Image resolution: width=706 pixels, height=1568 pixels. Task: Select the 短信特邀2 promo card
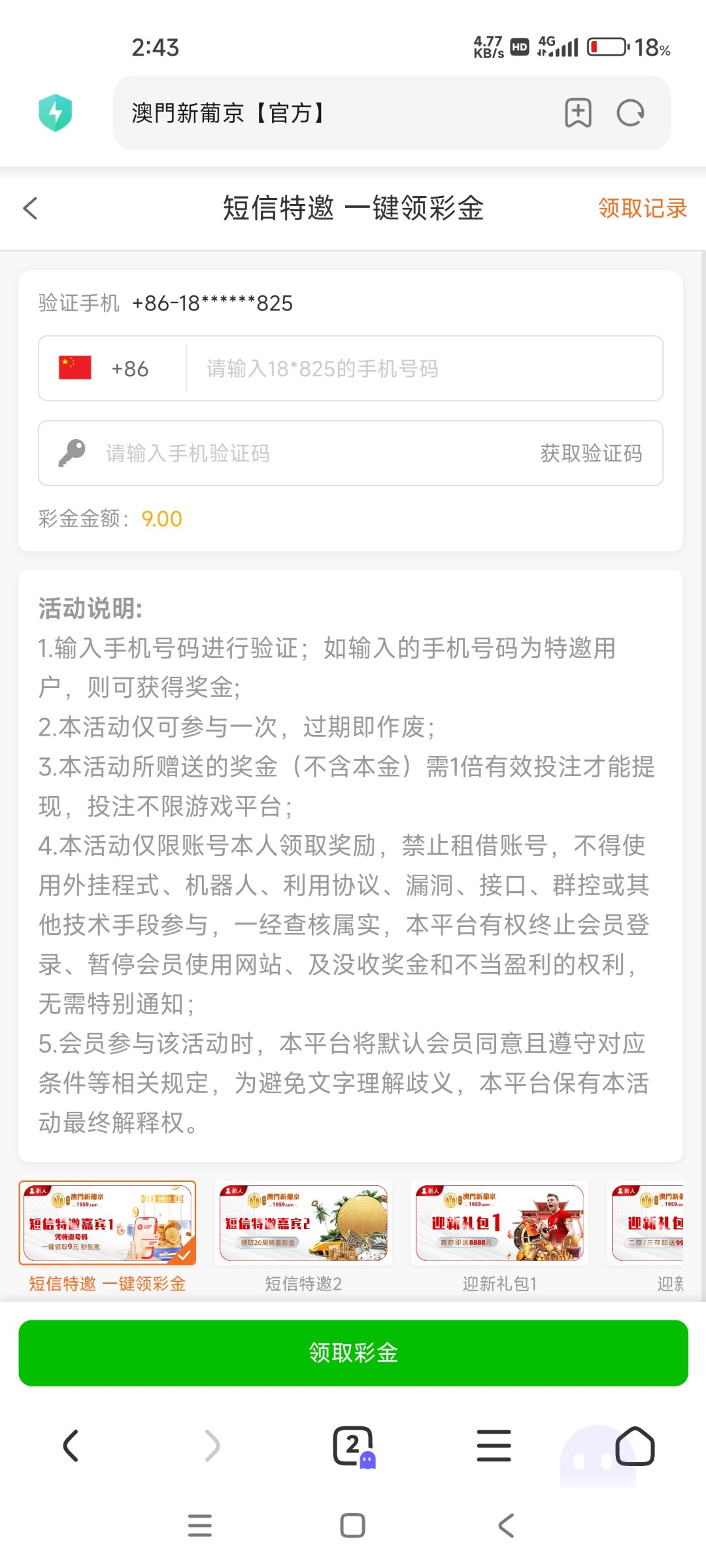[303, 1223]
